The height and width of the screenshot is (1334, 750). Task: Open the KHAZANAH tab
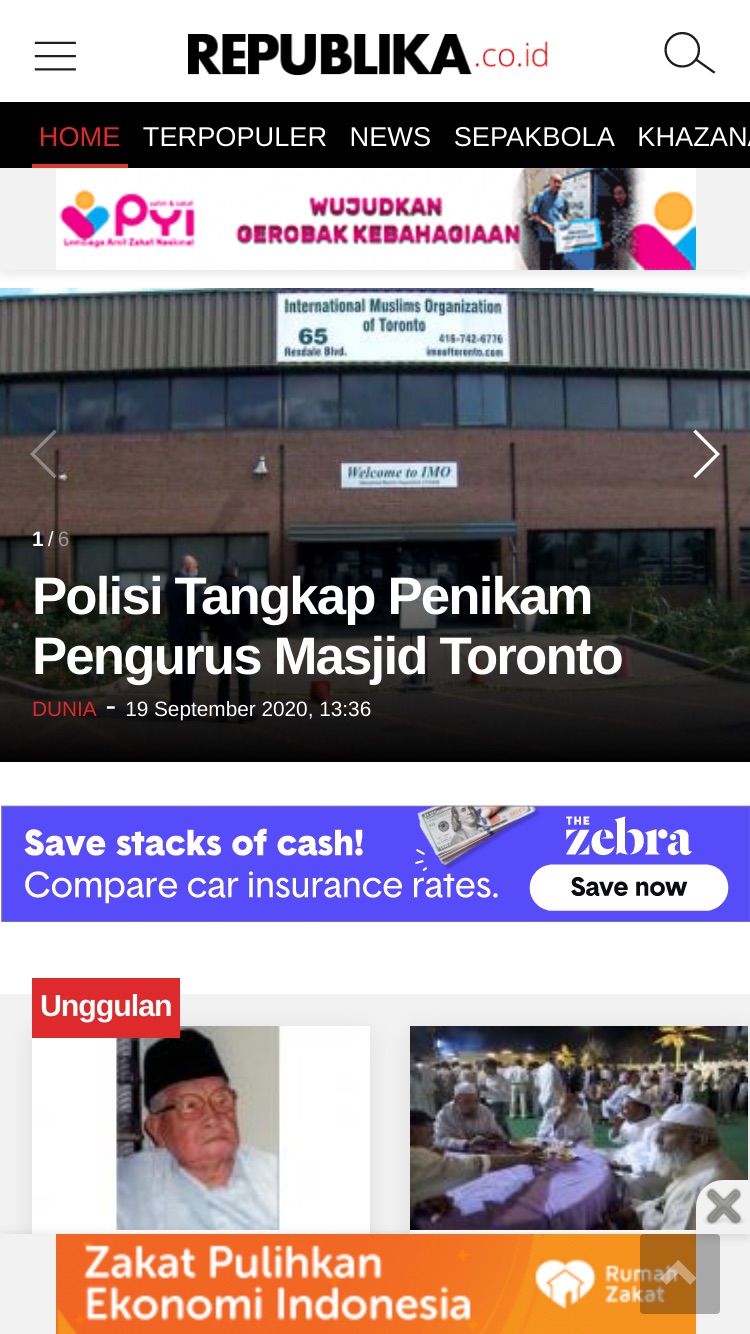(x=694, y=137)
